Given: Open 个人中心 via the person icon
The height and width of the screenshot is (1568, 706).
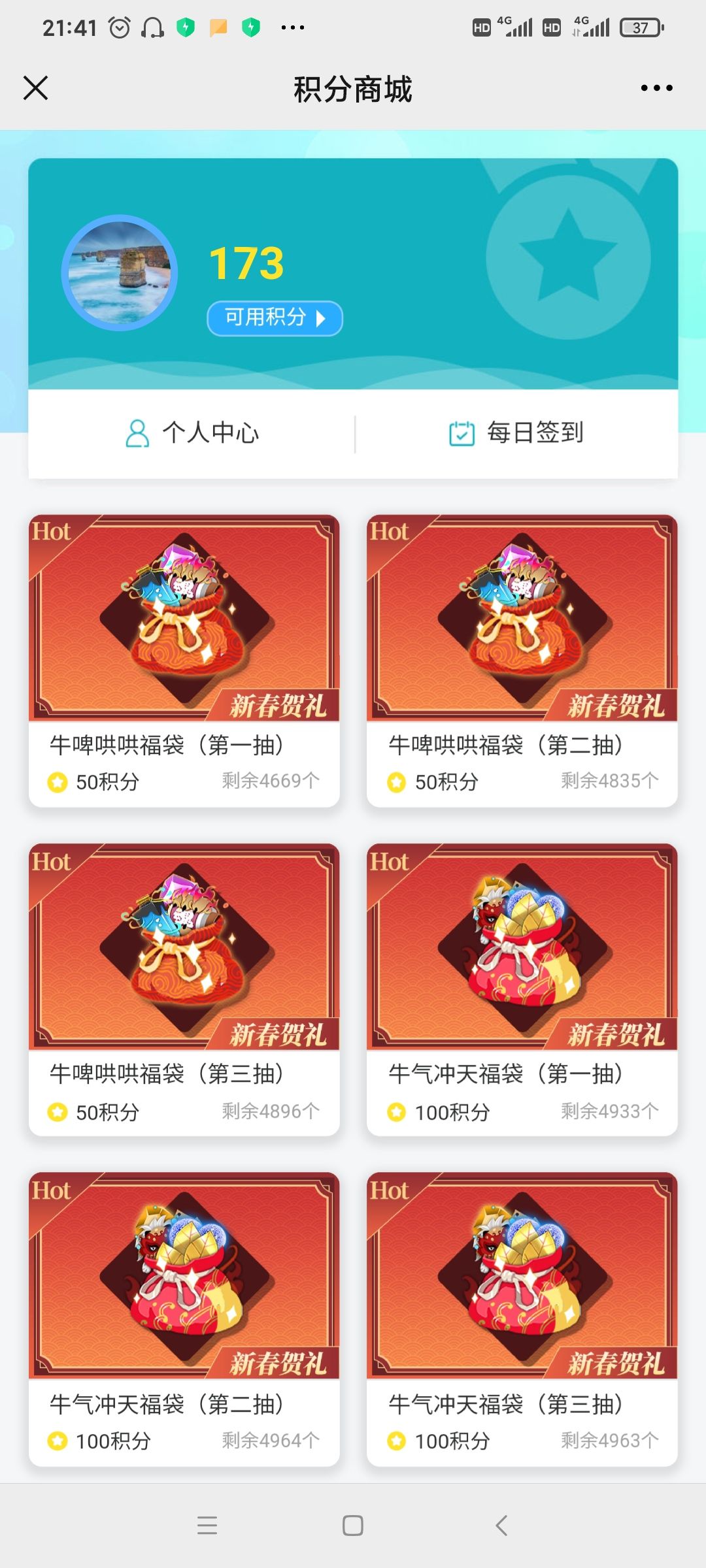Looking at the screenshot, I should click(x=137, y=431).
